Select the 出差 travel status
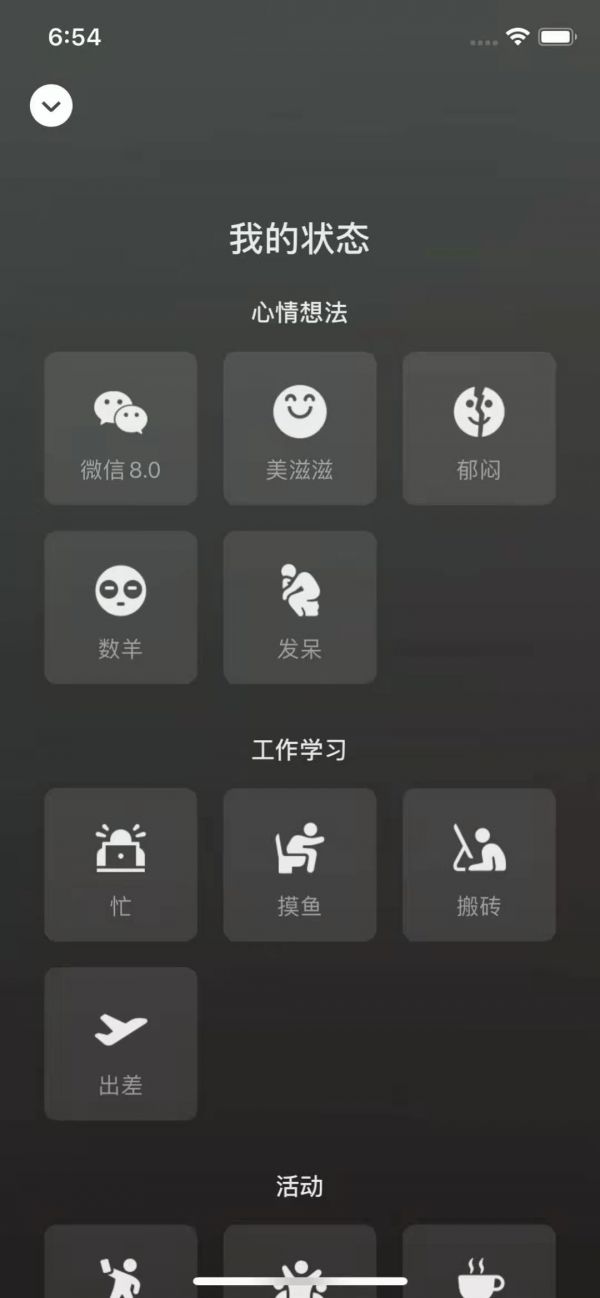The image size is (600, 1298). [120, 1043]
